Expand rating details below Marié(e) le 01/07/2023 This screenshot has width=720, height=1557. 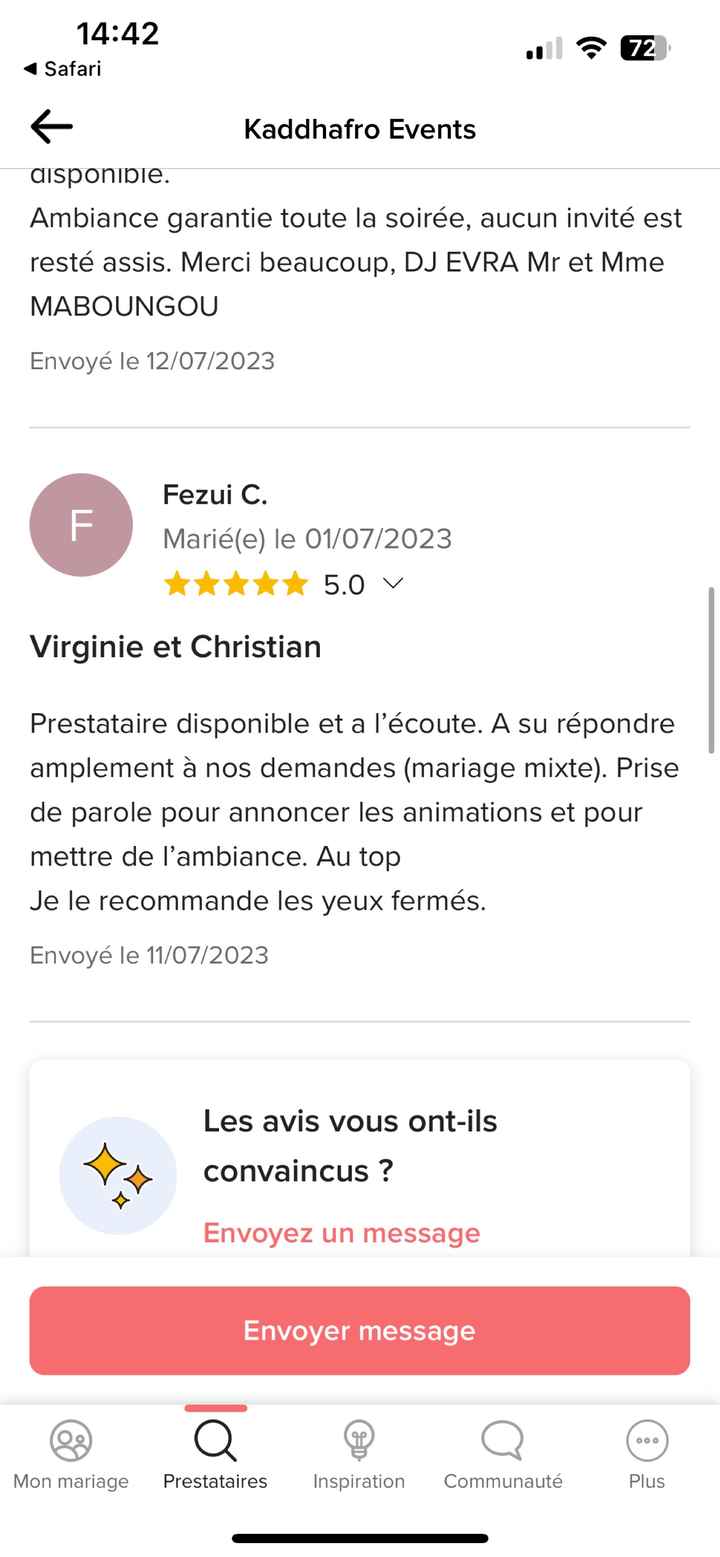pyautogui.click(x=392, y=583)
